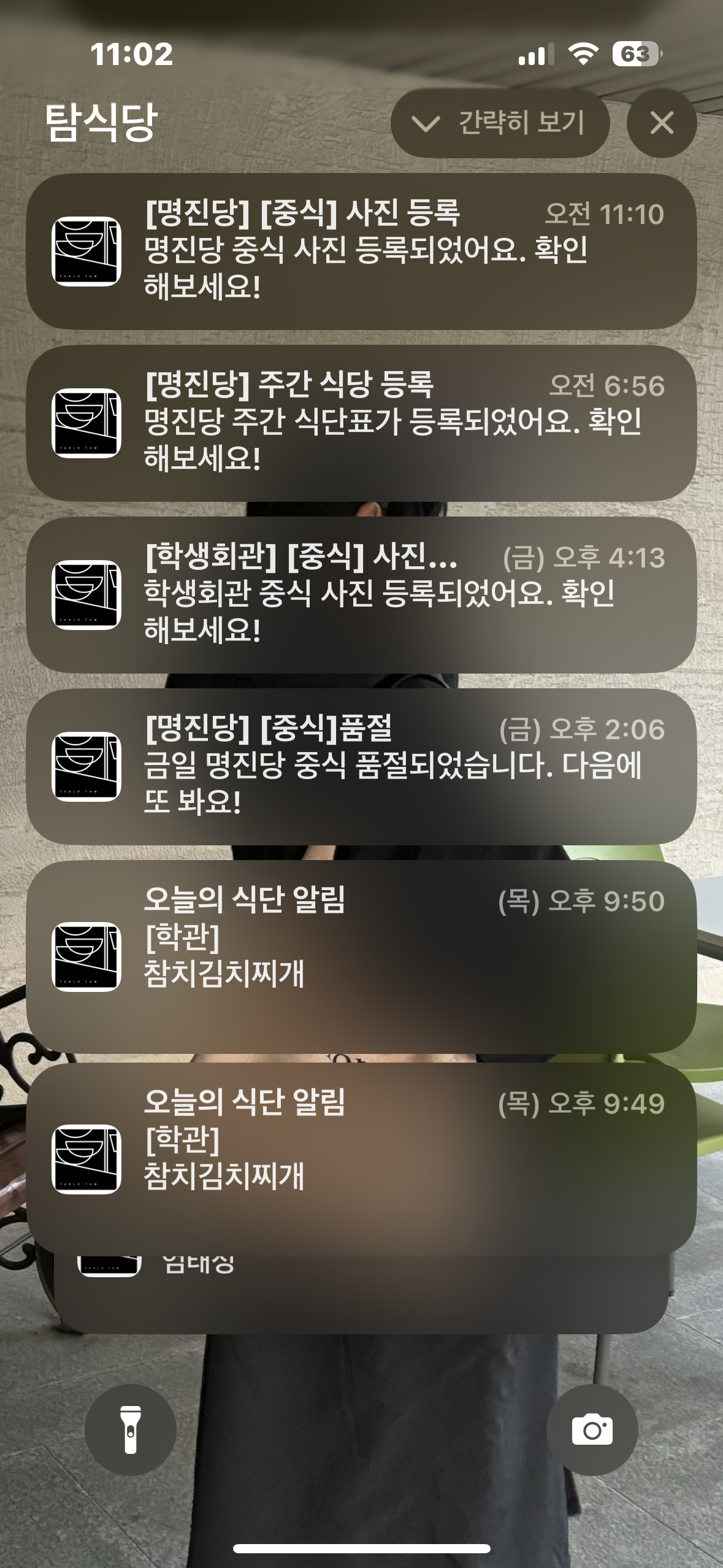Clear the 탐식당 notification group

point(662,123)
